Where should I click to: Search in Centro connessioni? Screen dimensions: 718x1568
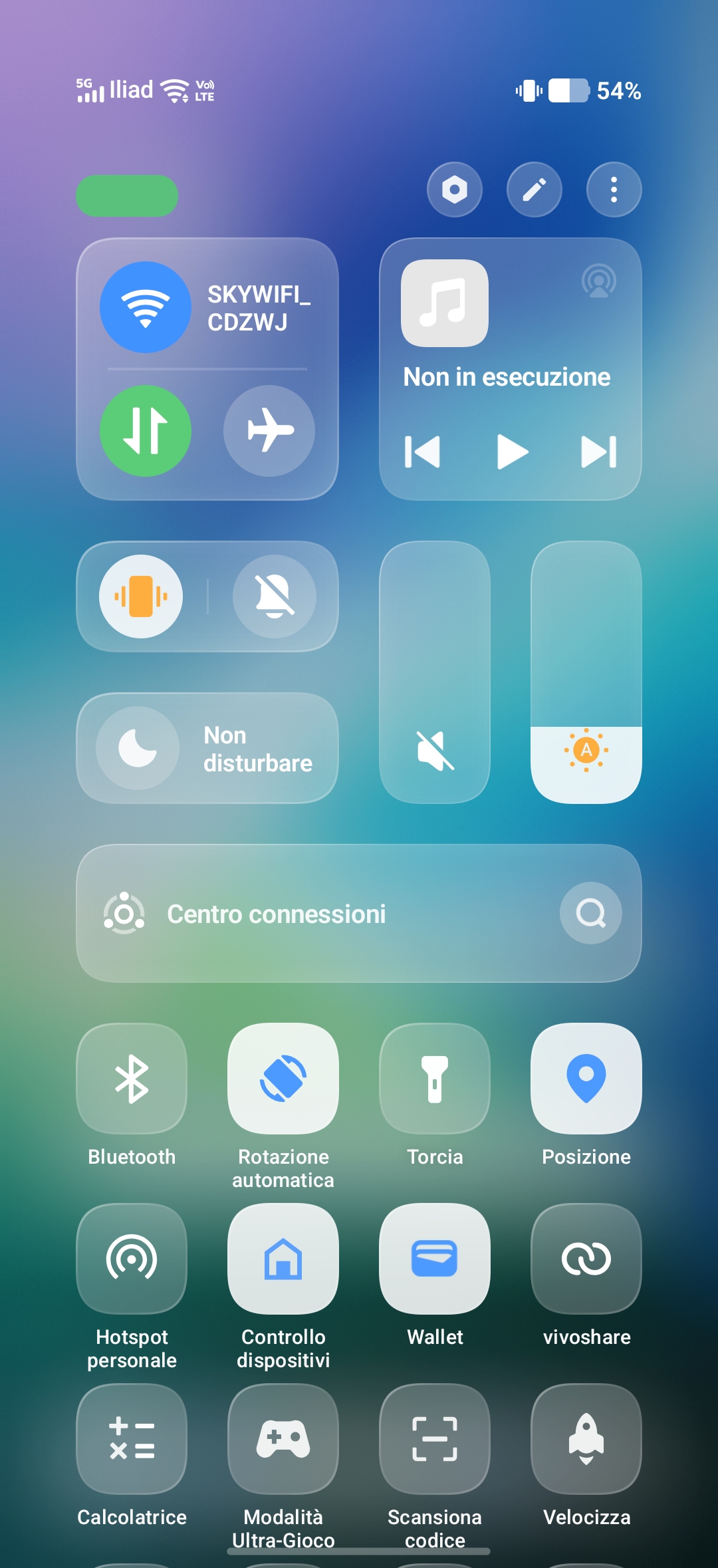[591, 913]
